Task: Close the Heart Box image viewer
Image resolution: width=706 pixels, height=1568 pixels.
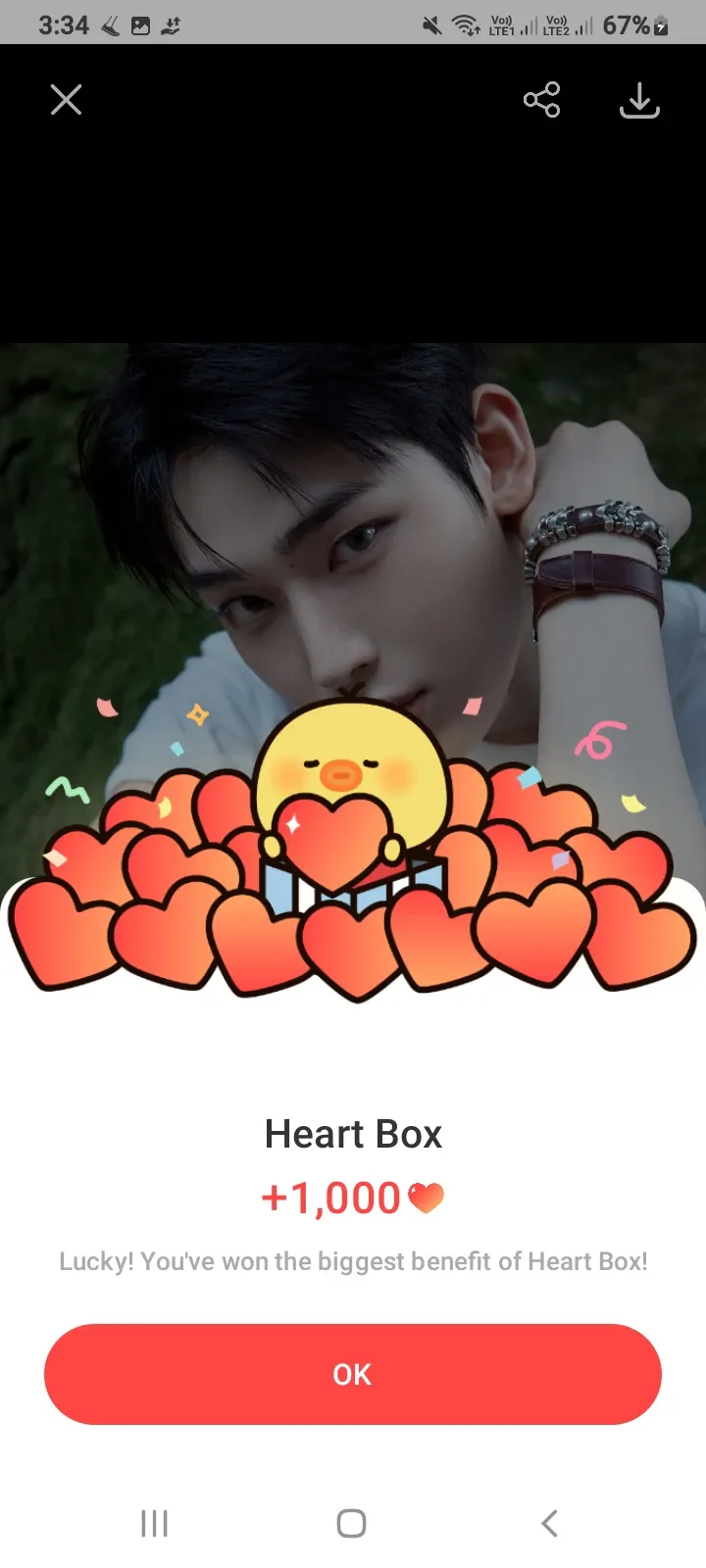Action: pos(66,99)
